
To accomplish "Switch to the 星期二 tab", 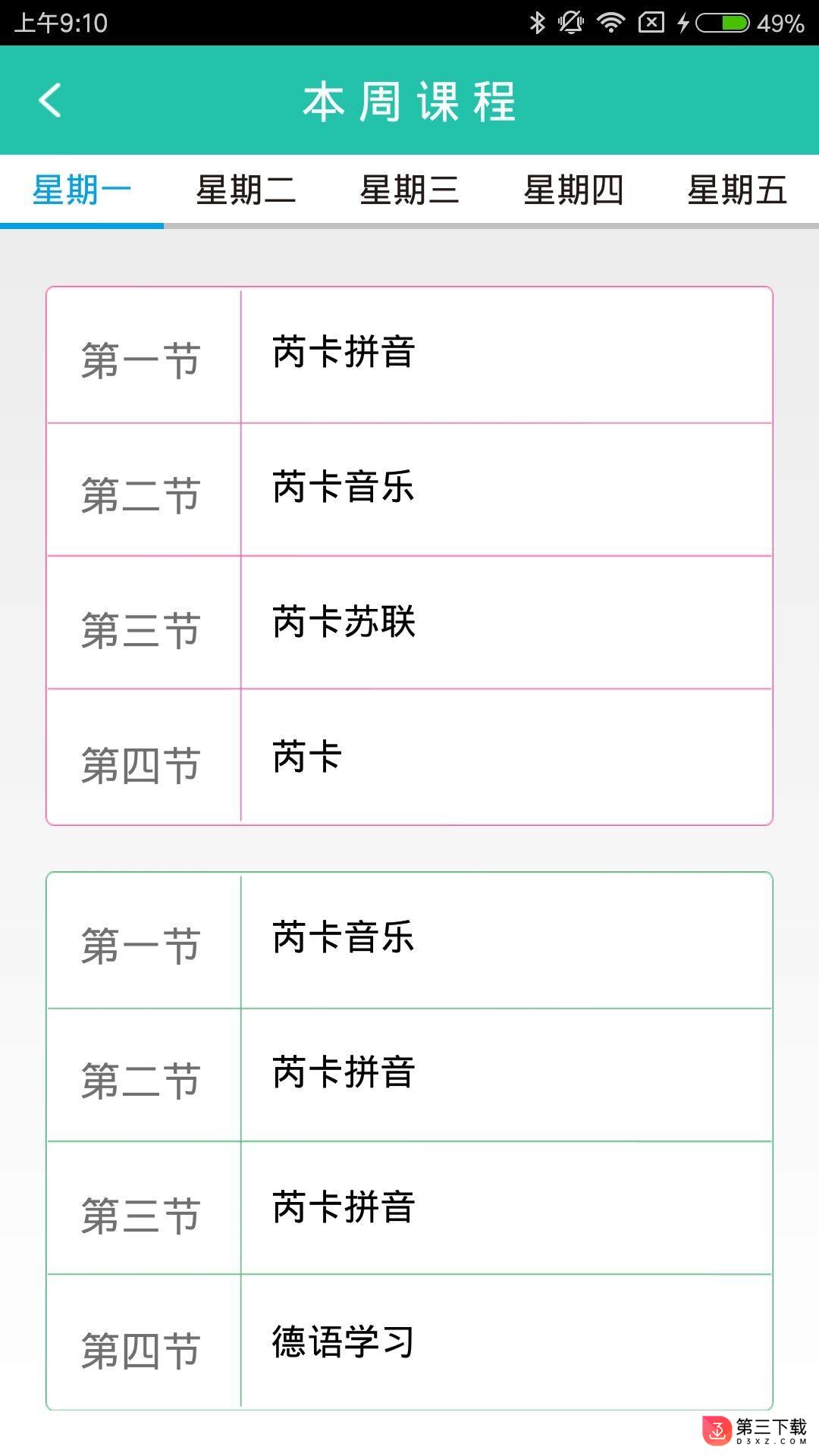I will (x=246, y=190).
